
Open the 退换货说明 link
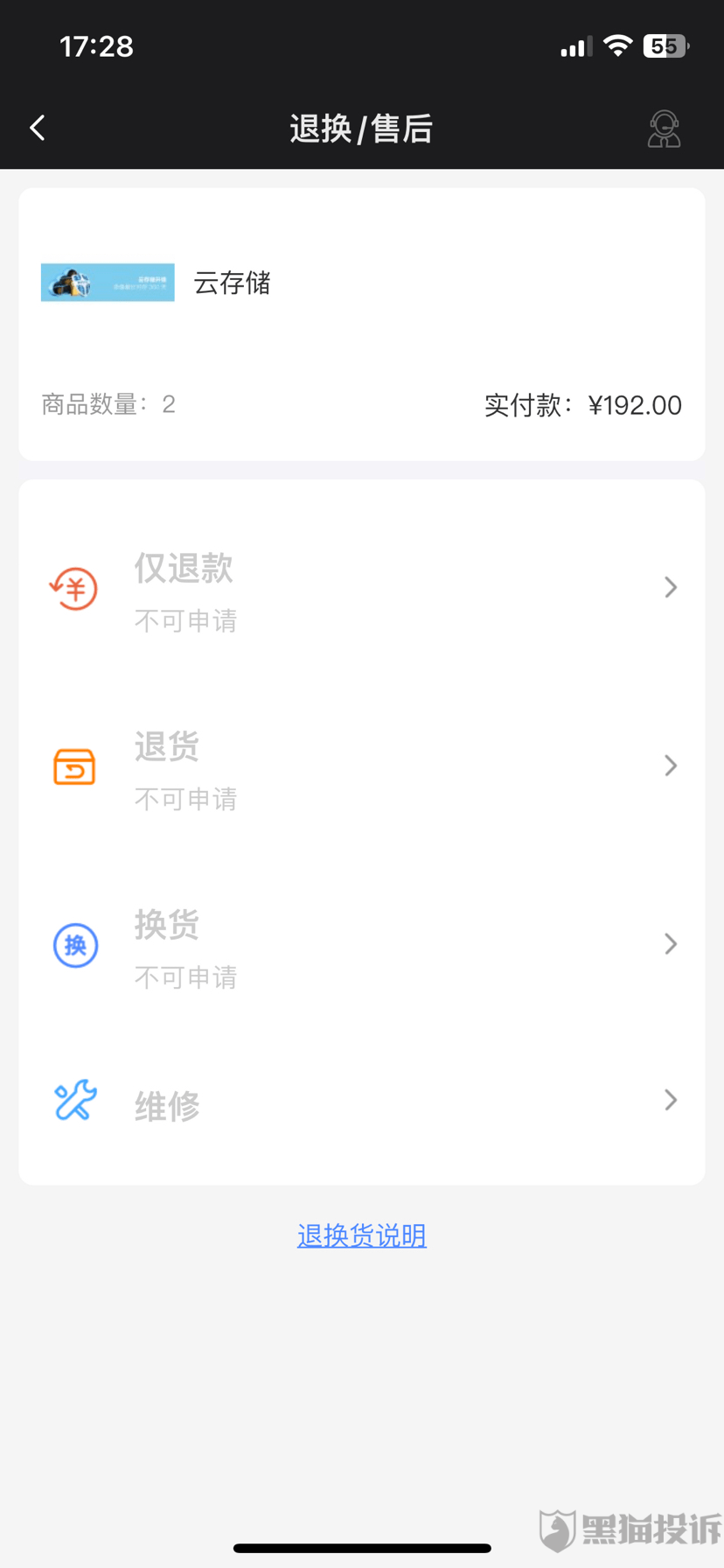coord(361,1235)
